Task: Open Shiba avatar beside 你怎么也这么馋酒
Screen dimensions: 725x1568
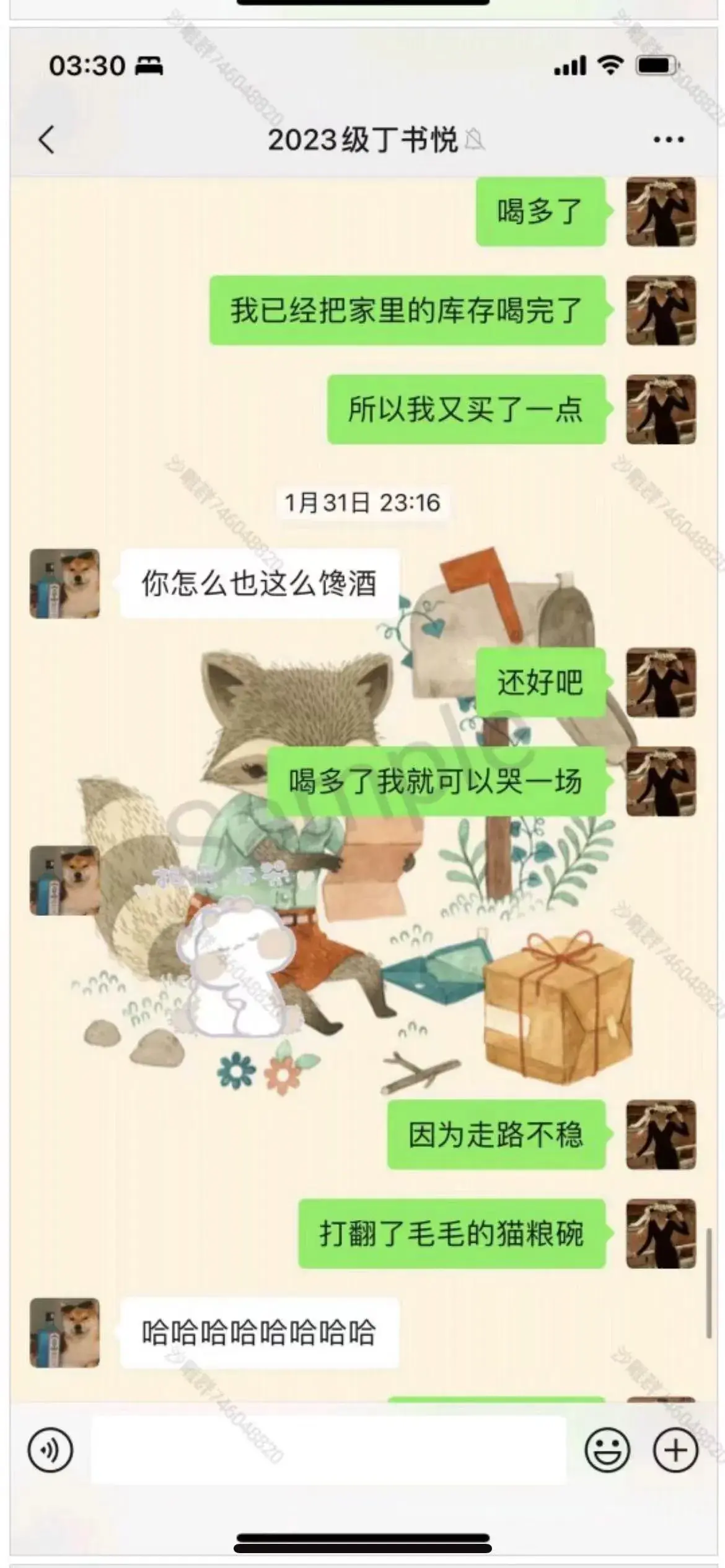Action: (65, 583)
